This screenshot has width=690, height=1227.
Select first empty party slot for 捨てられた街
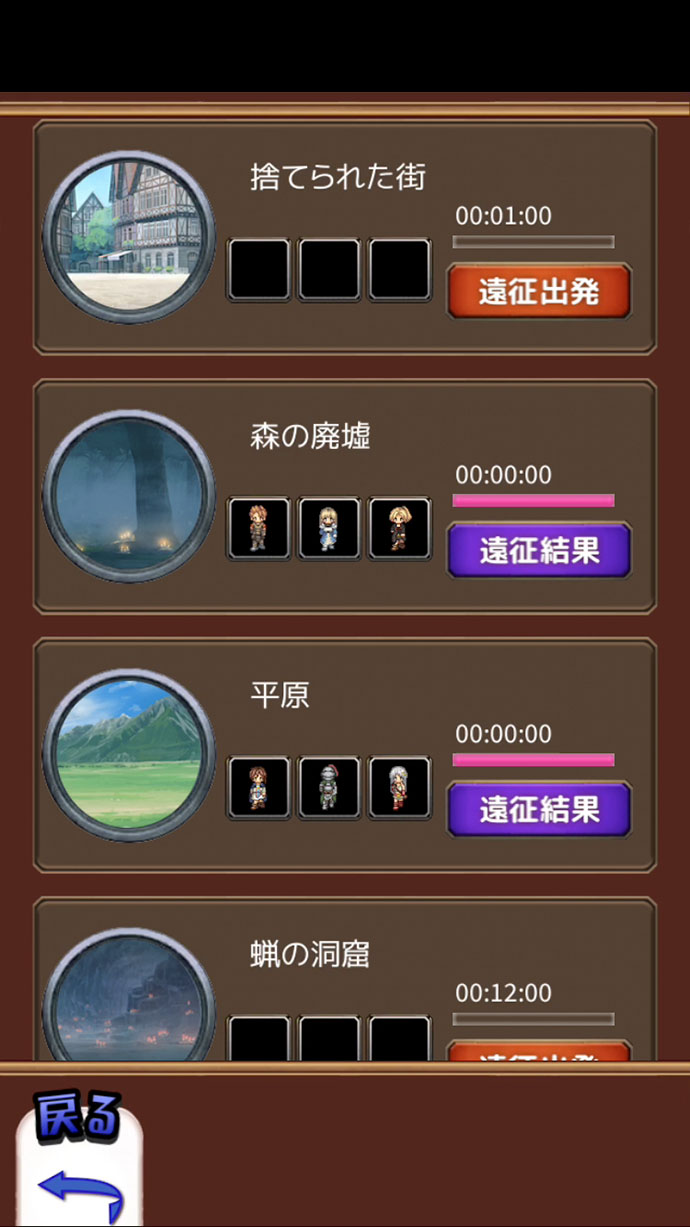[259, 269]
